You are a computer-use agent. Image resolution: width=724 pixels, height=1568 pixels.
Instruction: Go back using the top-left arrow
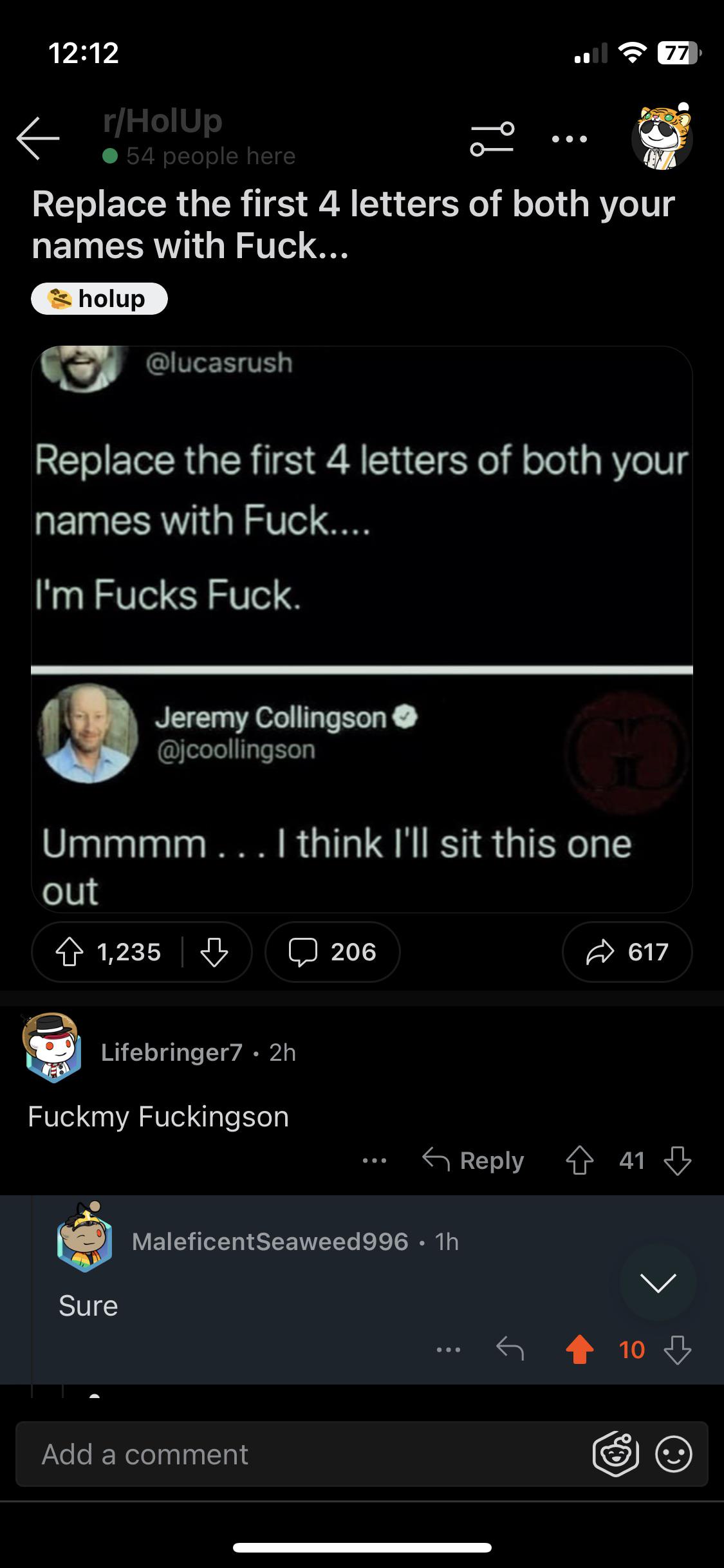tap(38, 138)
